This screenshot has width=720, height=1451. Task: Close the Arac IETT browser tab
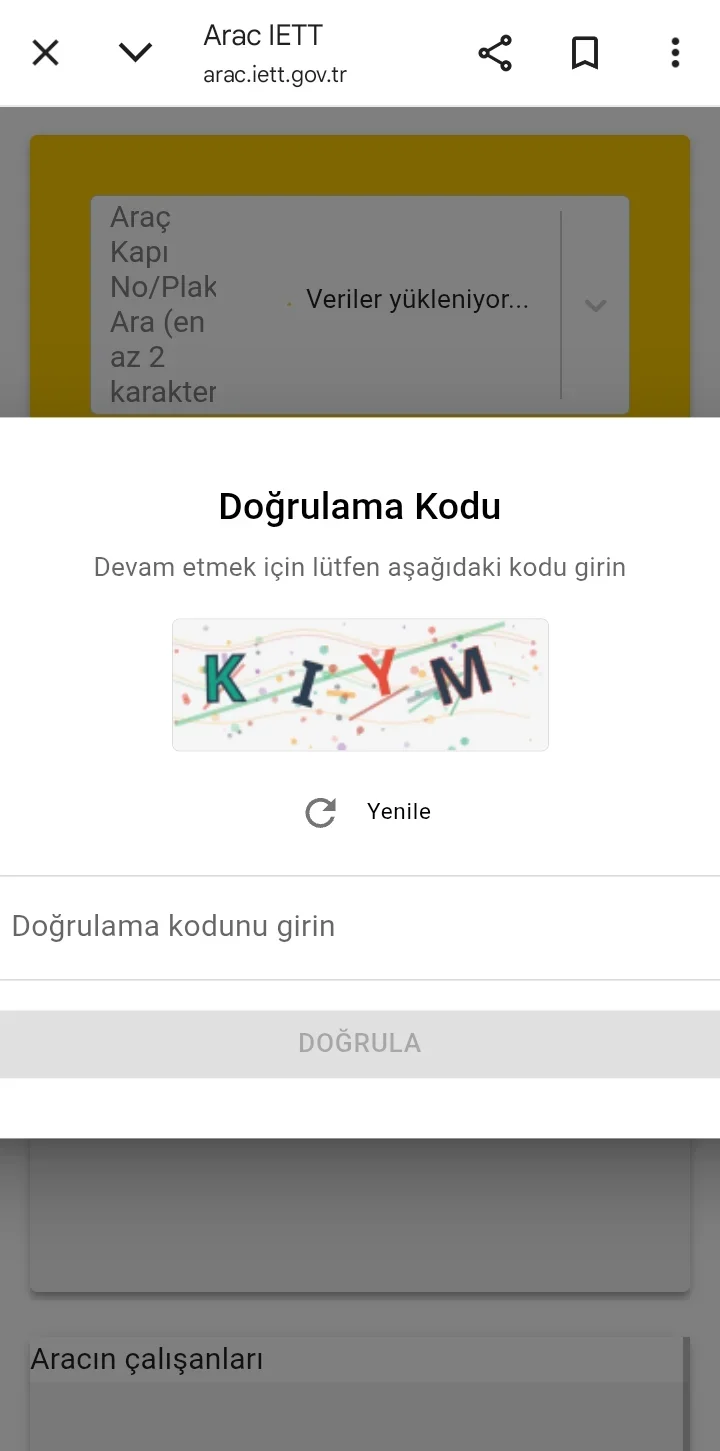pos(46,53)
